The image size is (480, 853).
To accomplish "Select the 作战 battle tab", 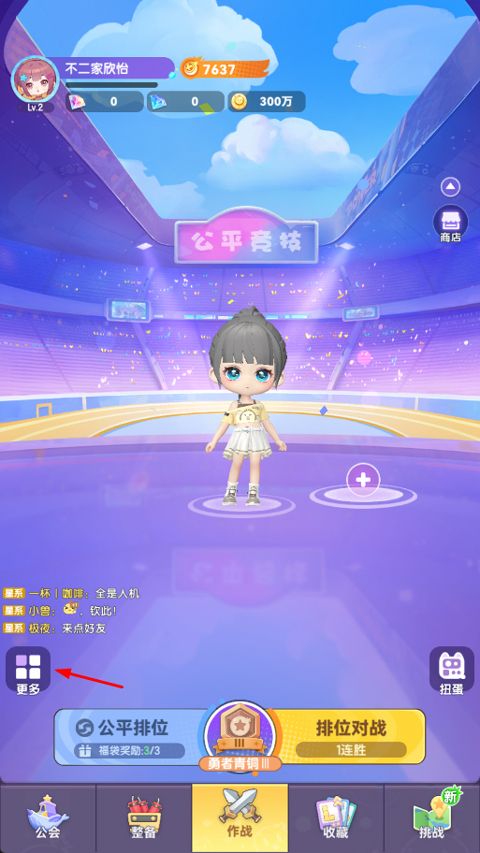I will click(240, 818).
